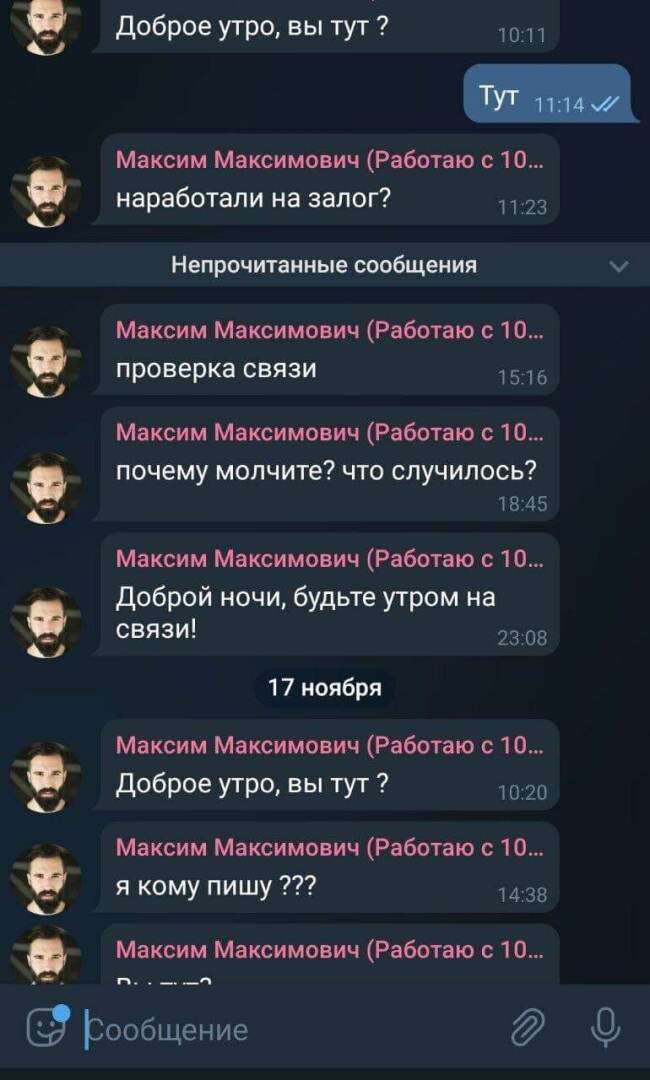Attach a file with the paperclip icon
650x1080 pixels.
click(528, 1028)
